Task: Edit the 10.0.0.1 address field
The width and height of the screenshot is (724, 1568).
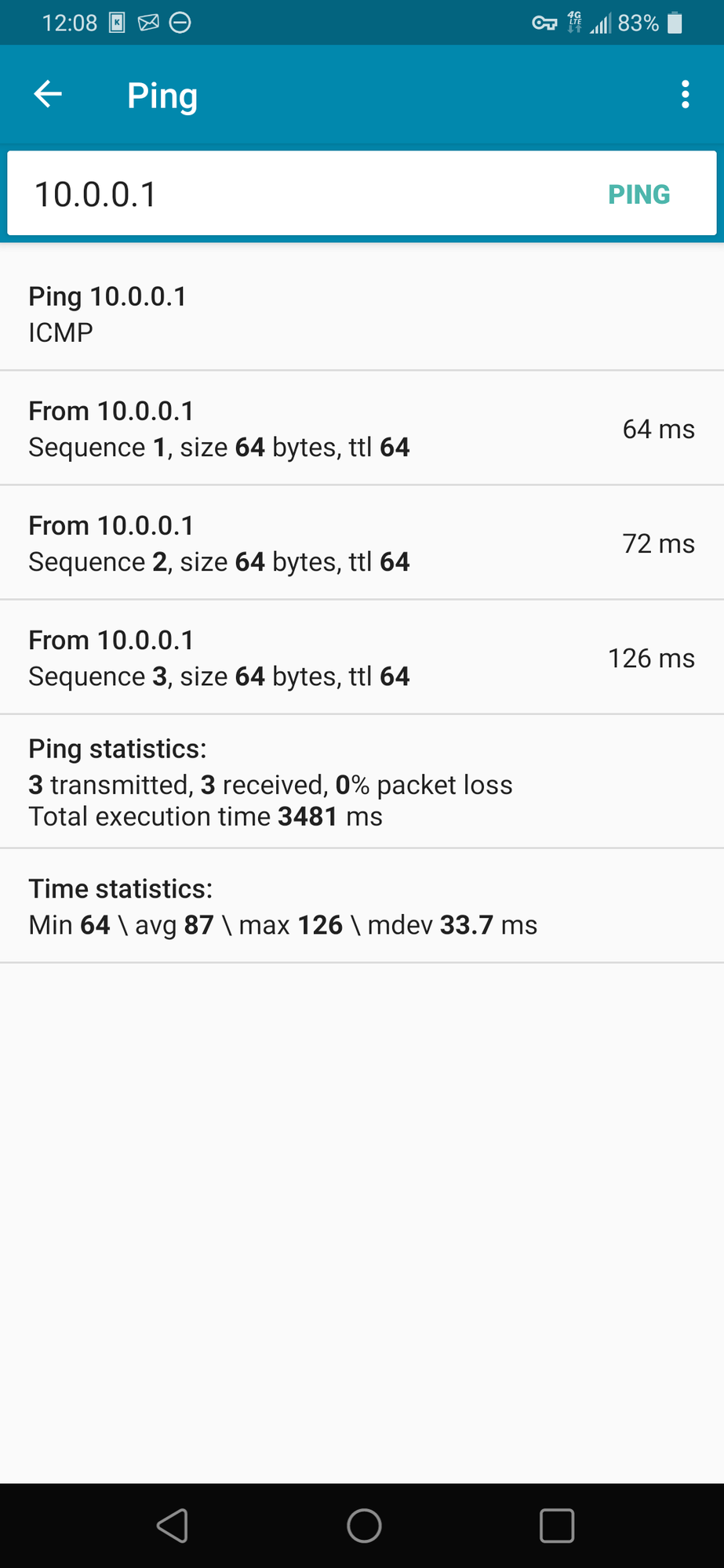Action: click(x=298, y=194)
